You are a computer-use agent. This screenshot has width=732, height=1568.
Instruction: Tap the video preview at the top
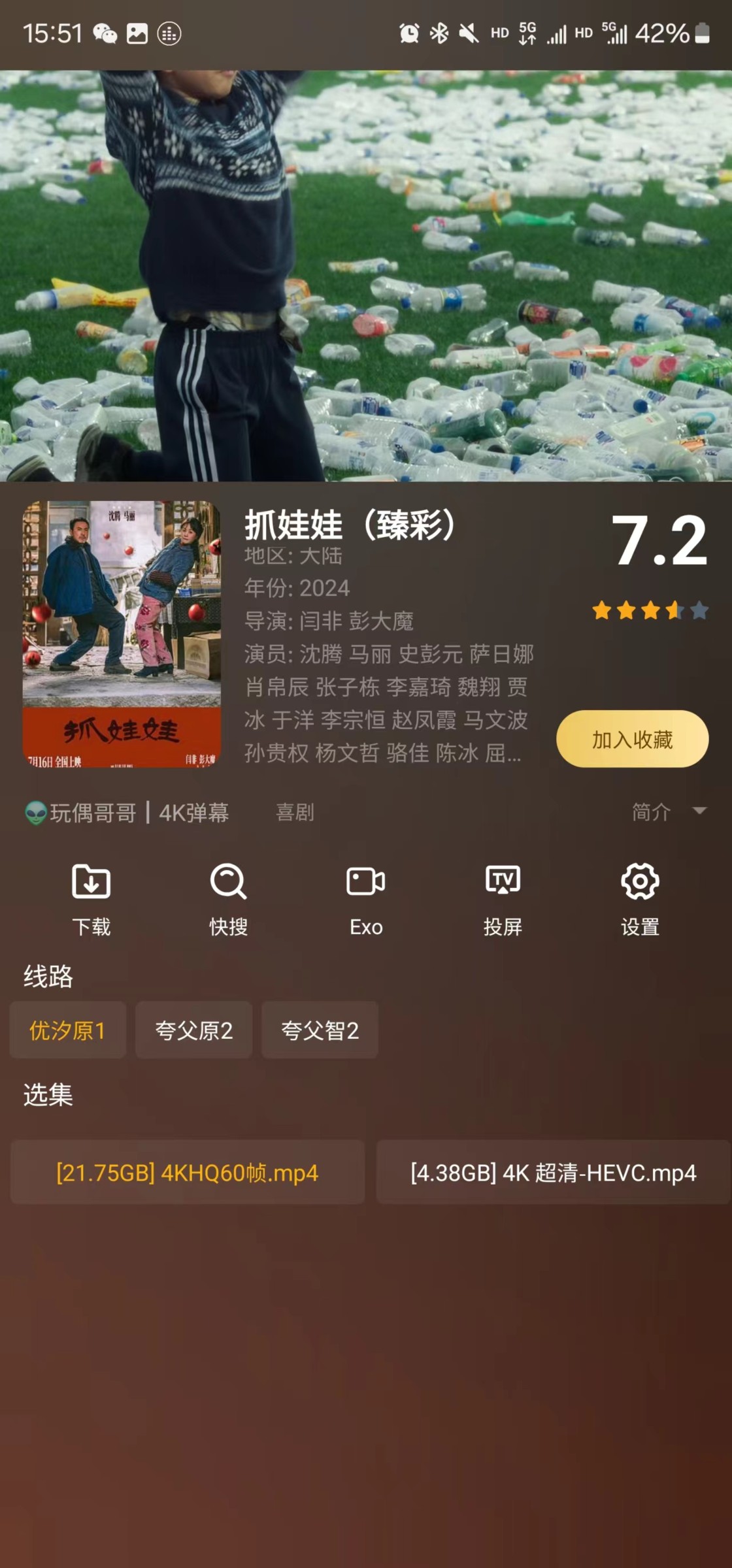pyautogui.click(x=366, y=276)
